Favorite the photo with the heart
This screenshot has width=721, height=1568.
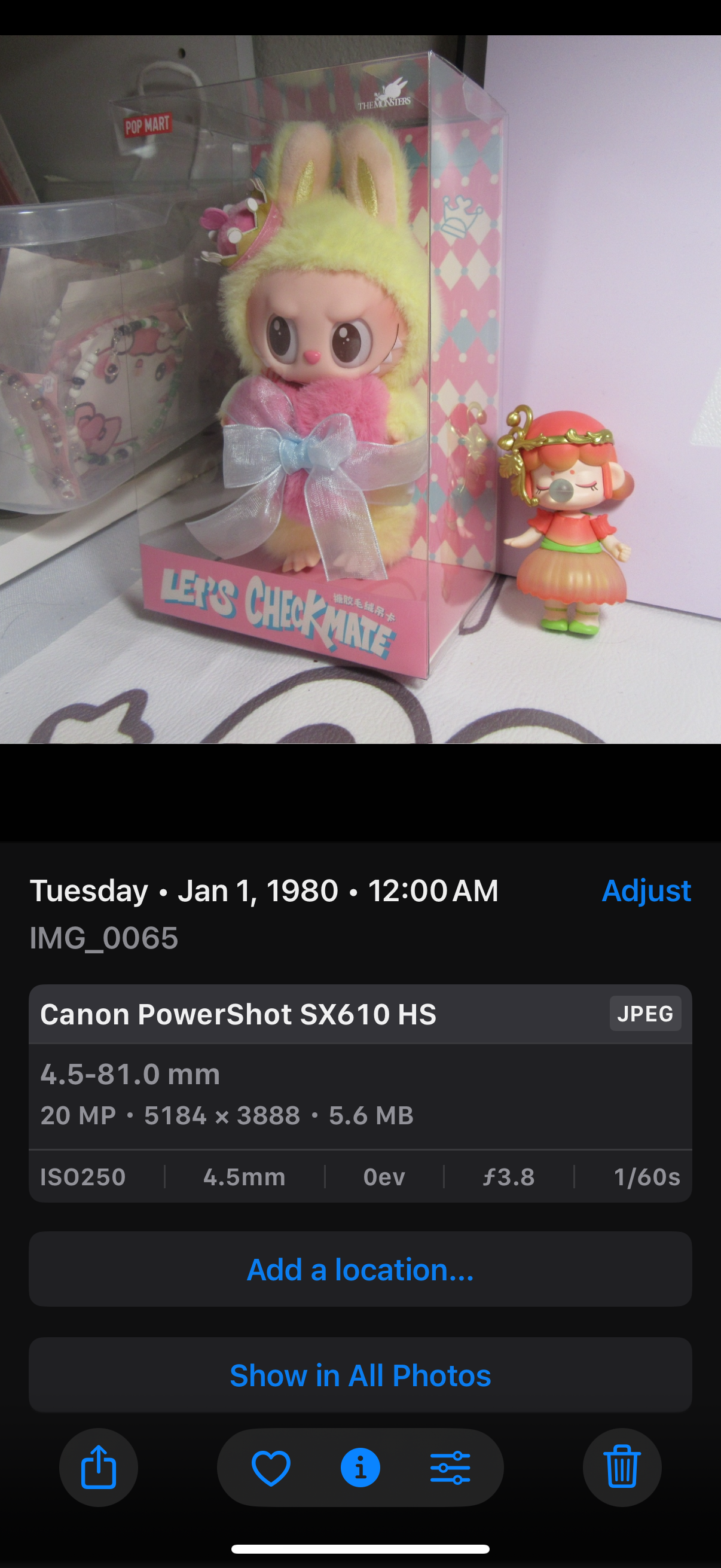(x=271, y=1467)
